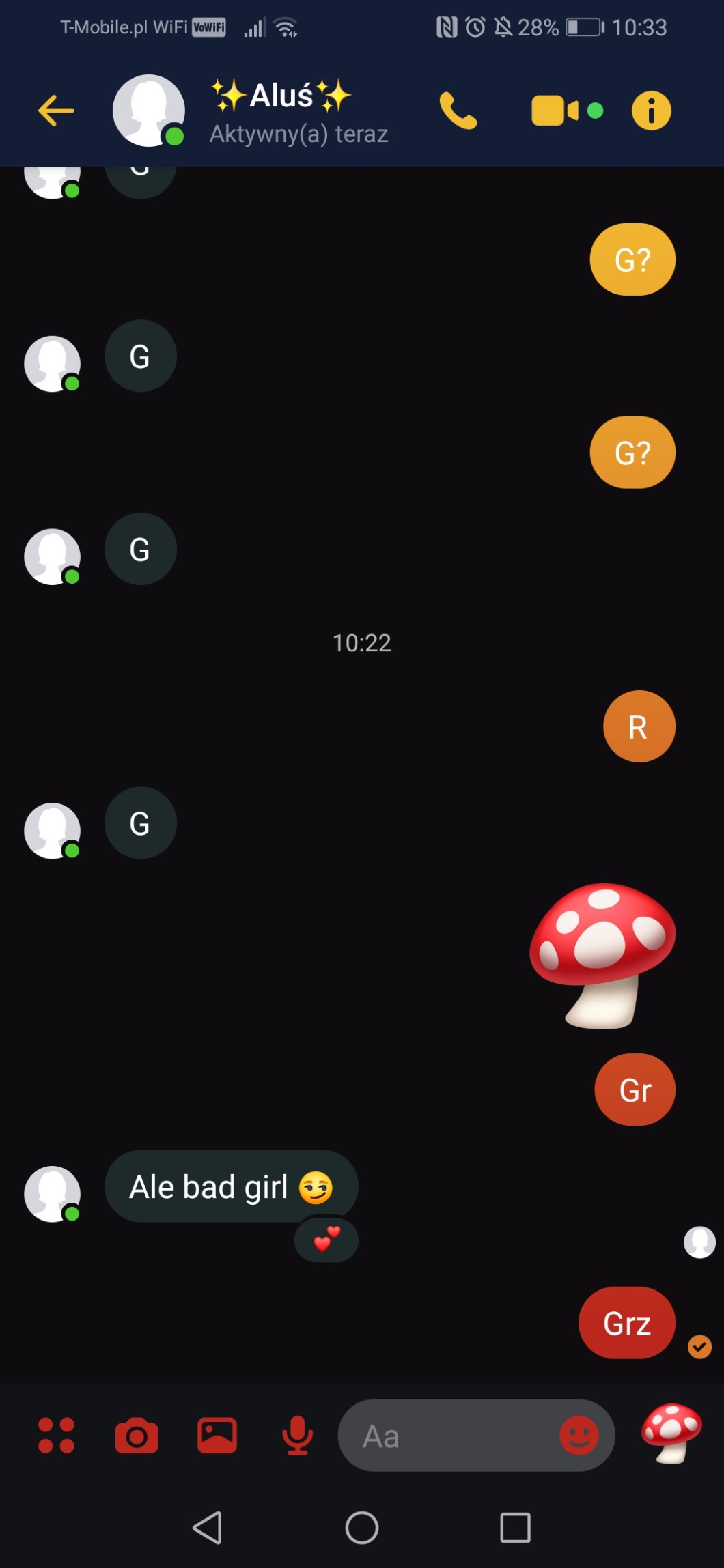Send the mushroom quick reaction emoji
Screen dimensions: 724x1568
point(671,1433)
